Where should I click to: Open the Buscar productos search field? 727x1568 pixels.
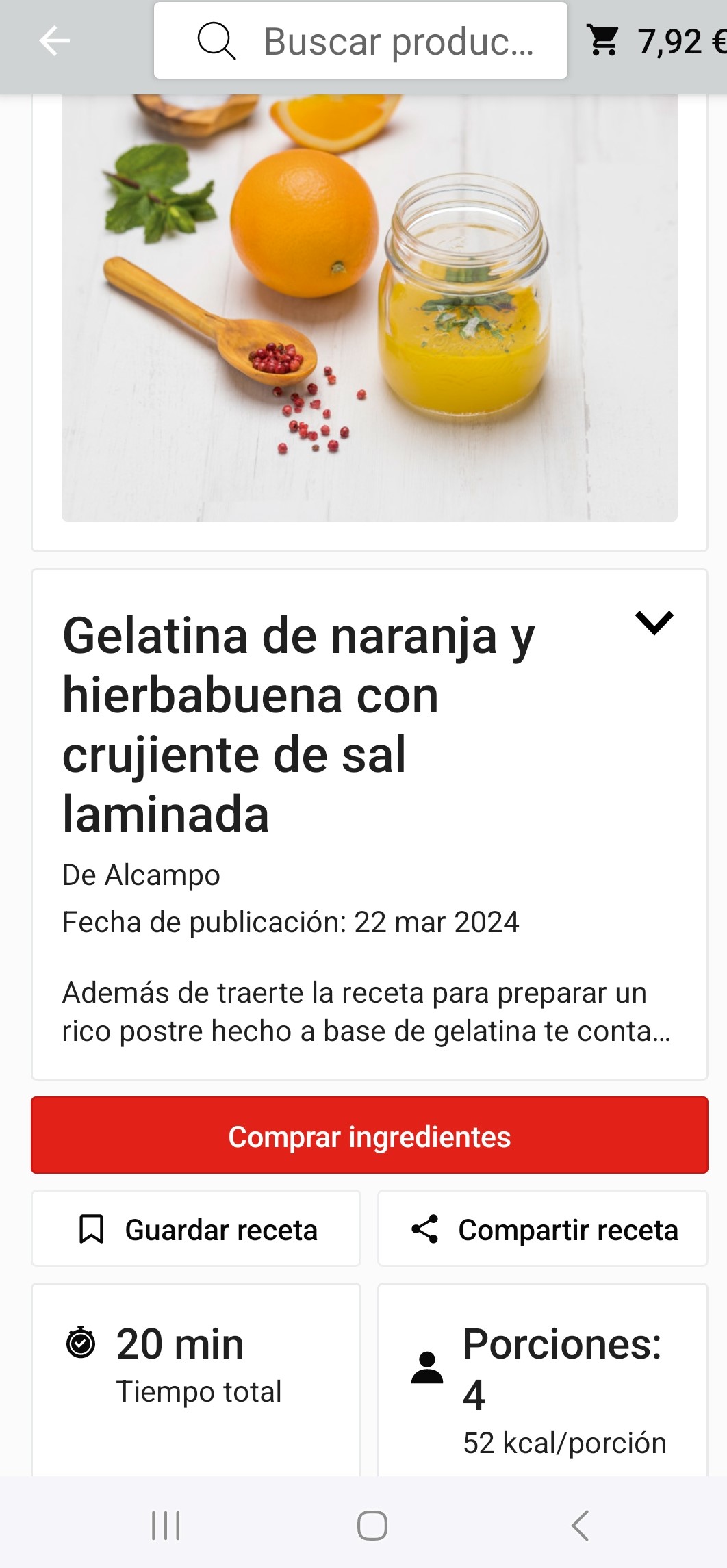click(x=361, y=41)
